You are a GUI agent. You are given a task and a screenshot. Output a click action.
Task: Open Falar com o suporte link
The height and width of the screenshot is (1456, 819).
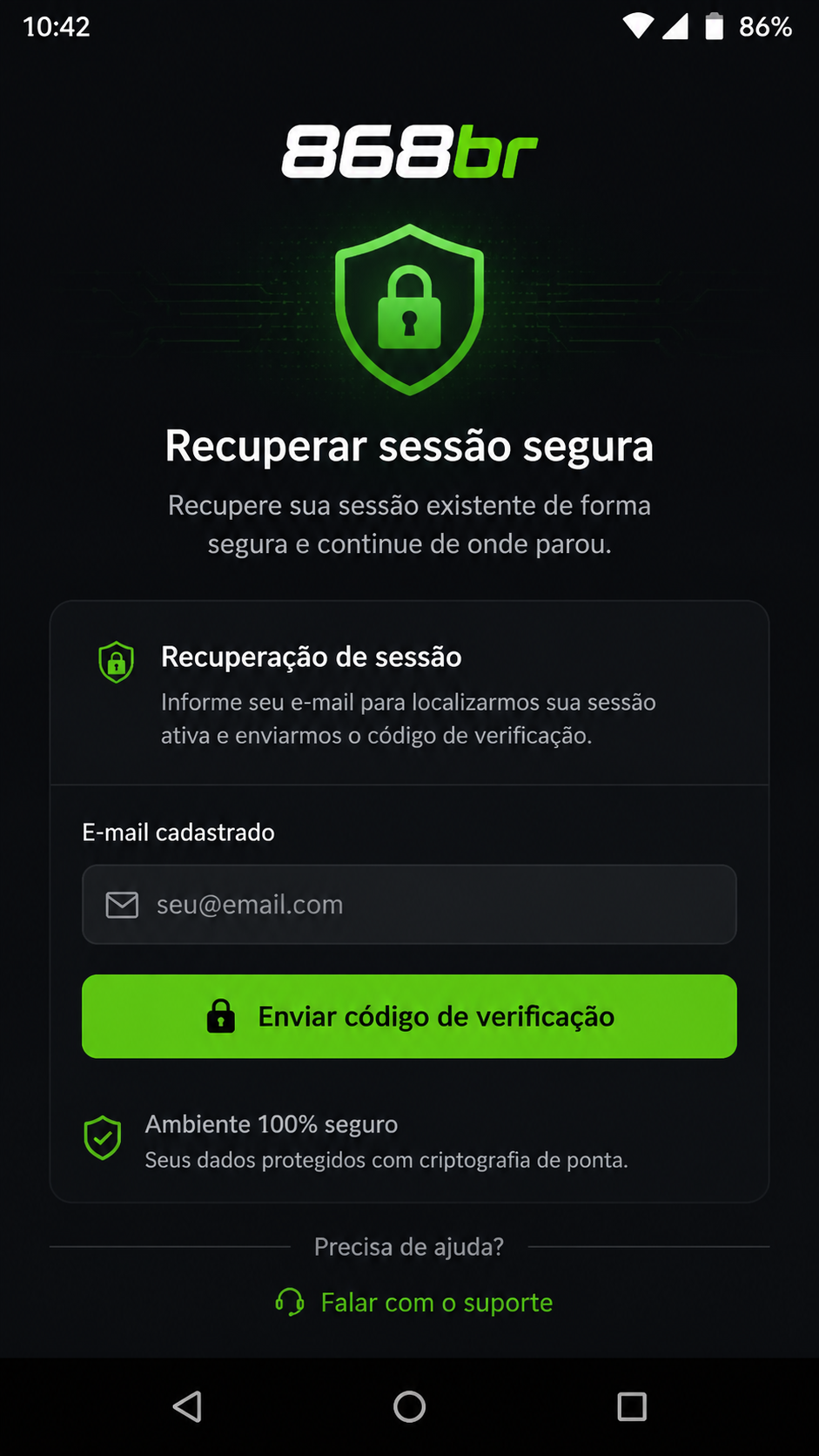click(414, 1303)
